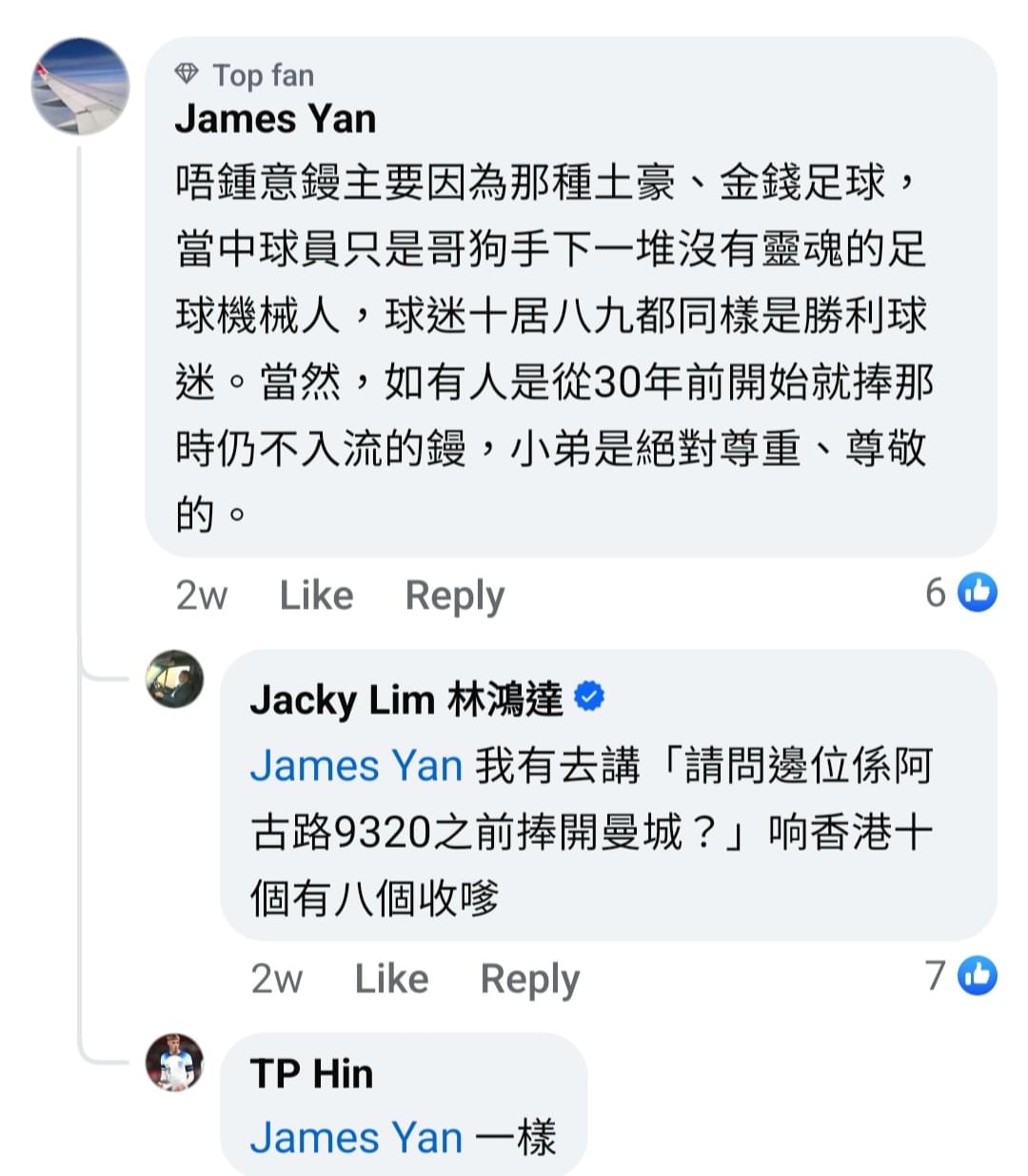Like Jacky Lim's comment

tap(390, 977)
